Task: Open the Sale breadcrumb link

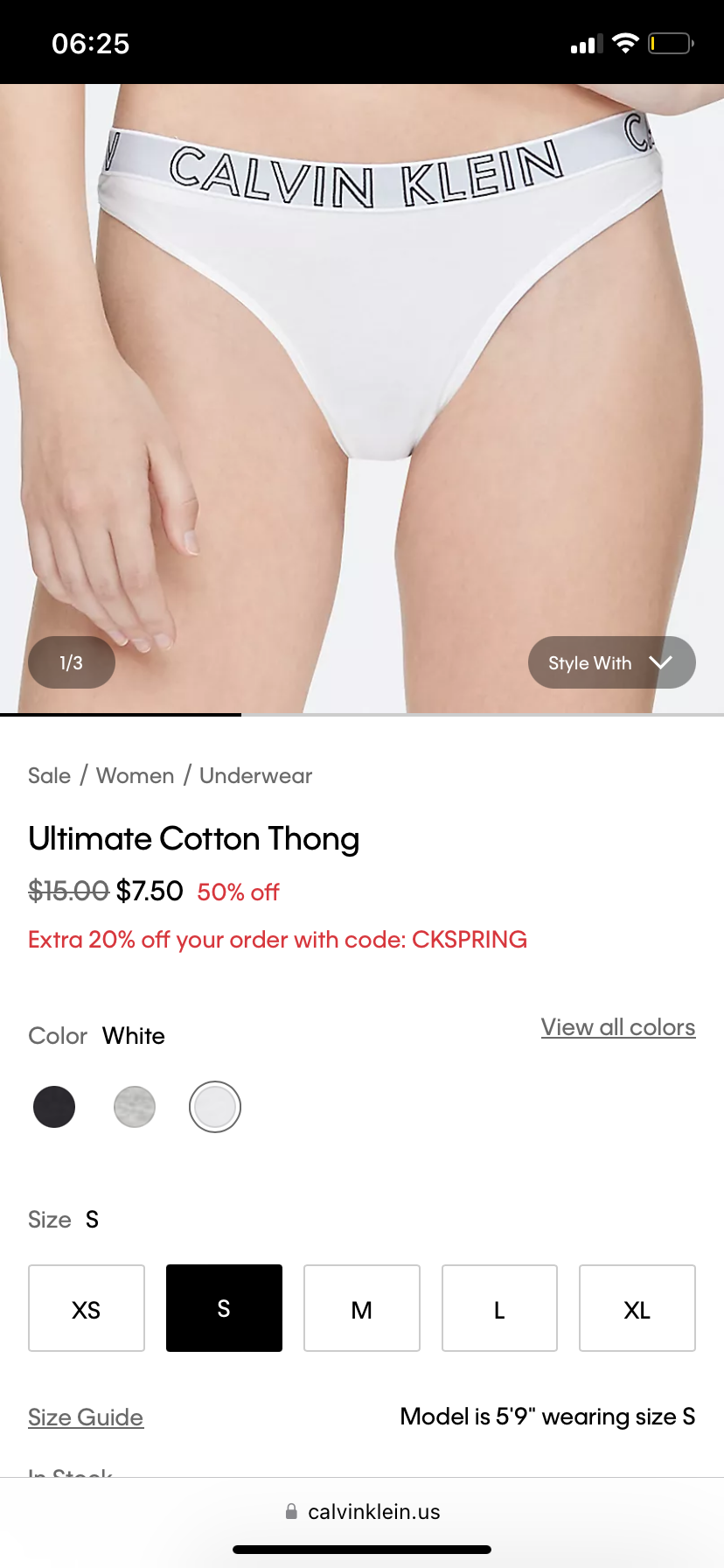Action: (49, 775)
